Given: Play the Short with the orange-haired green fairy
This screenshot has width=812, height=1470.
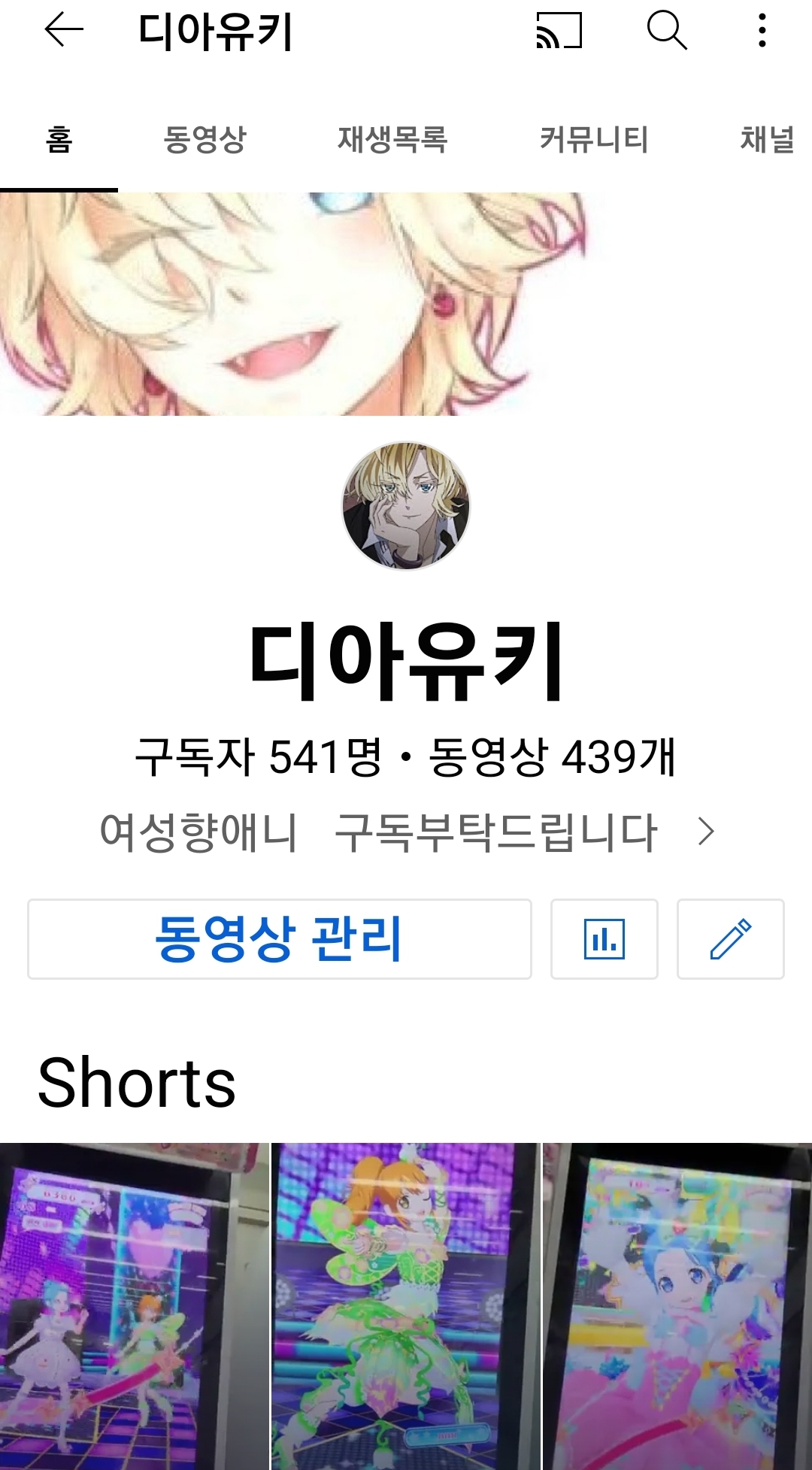Looking at the screenshot, I should tap(405, 1307).
